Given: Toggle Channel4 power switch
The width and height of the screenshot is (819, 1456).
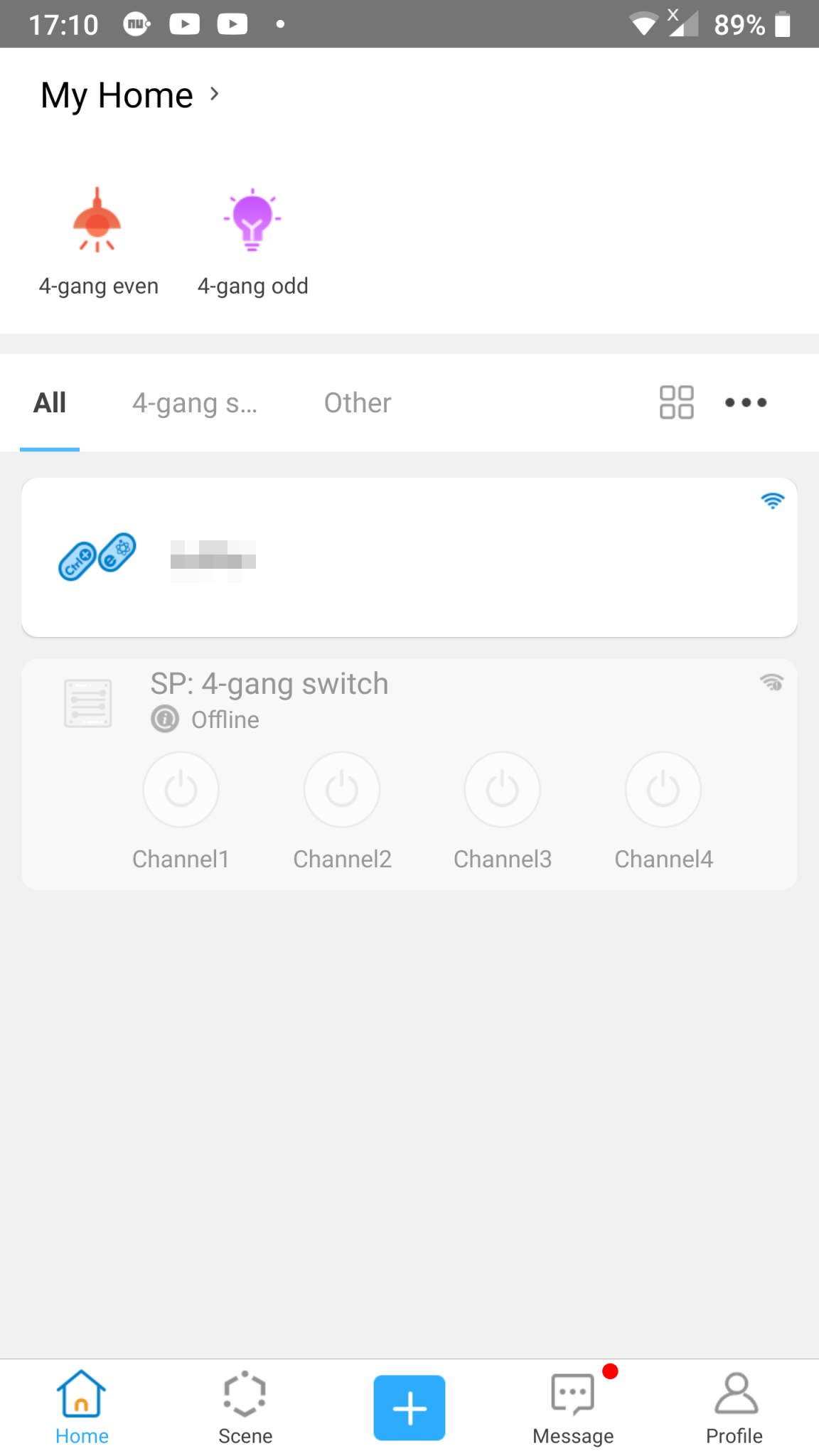Looking at the screenshot, I should coord(663,789).
